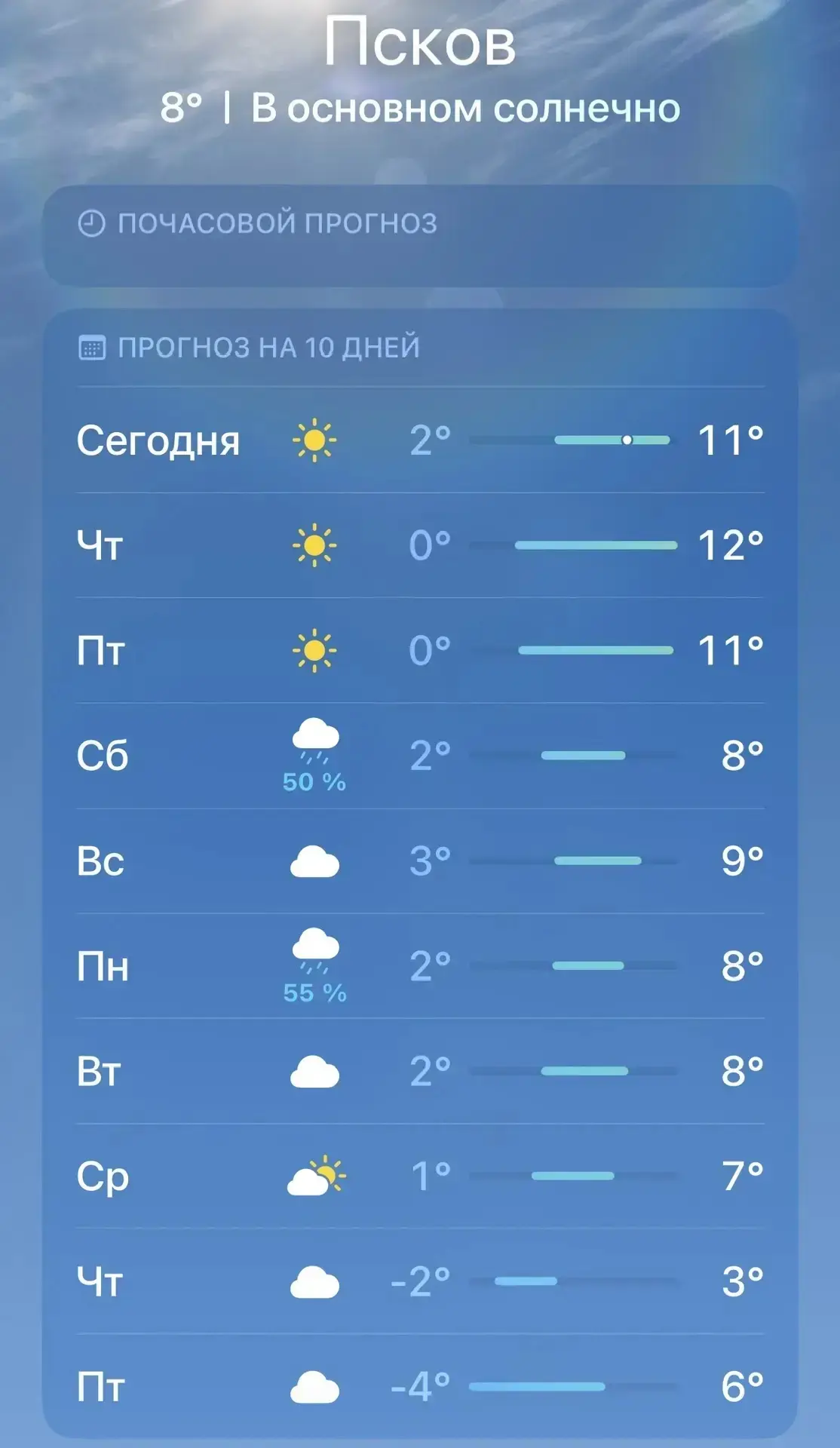The image size is (840, 1448).
Task: Open the hourly forecast card
Action: tap(419, 235)
